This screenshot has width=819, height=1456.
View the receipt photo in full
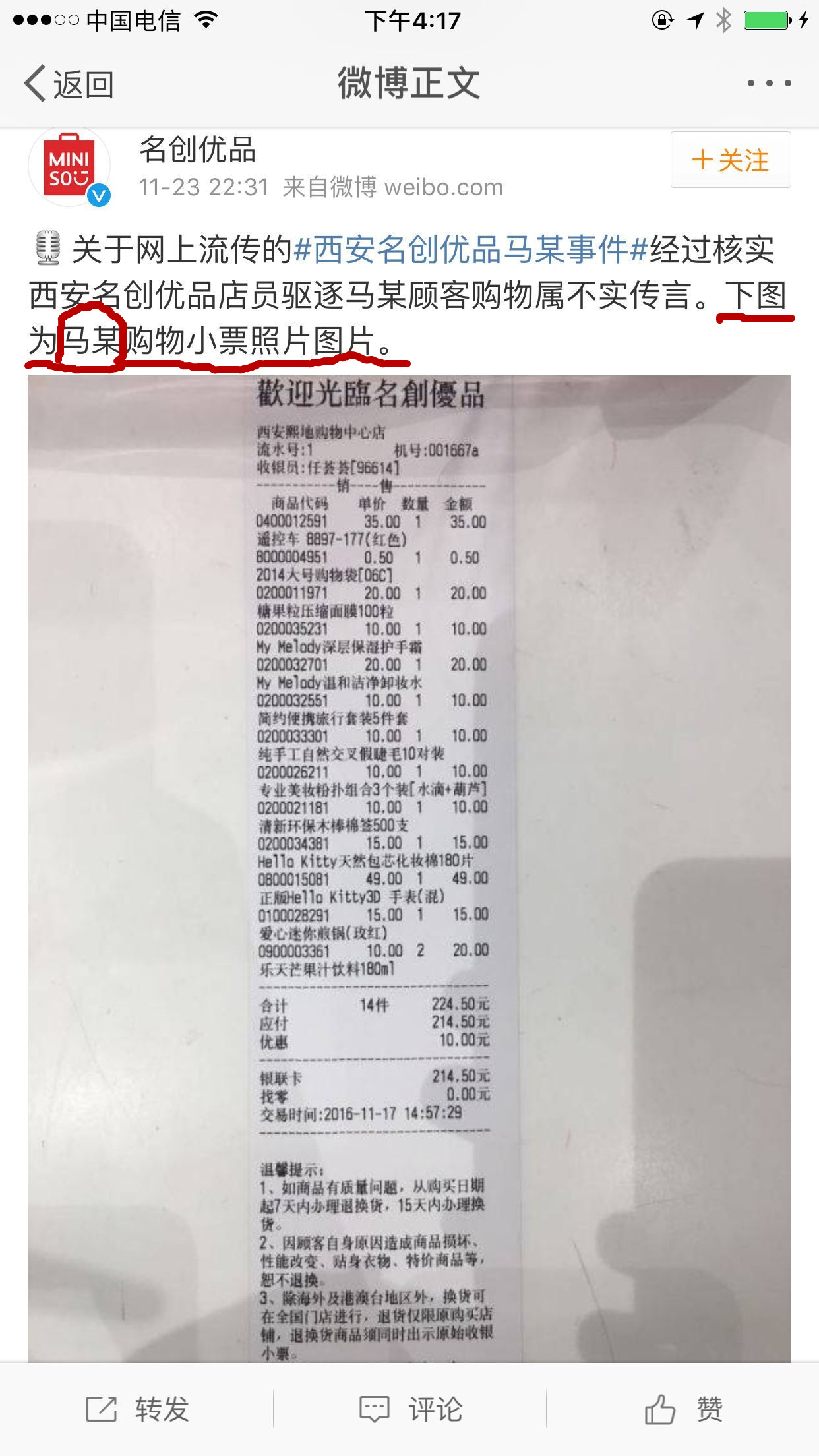pyautogui.click(x=409, y=857)
